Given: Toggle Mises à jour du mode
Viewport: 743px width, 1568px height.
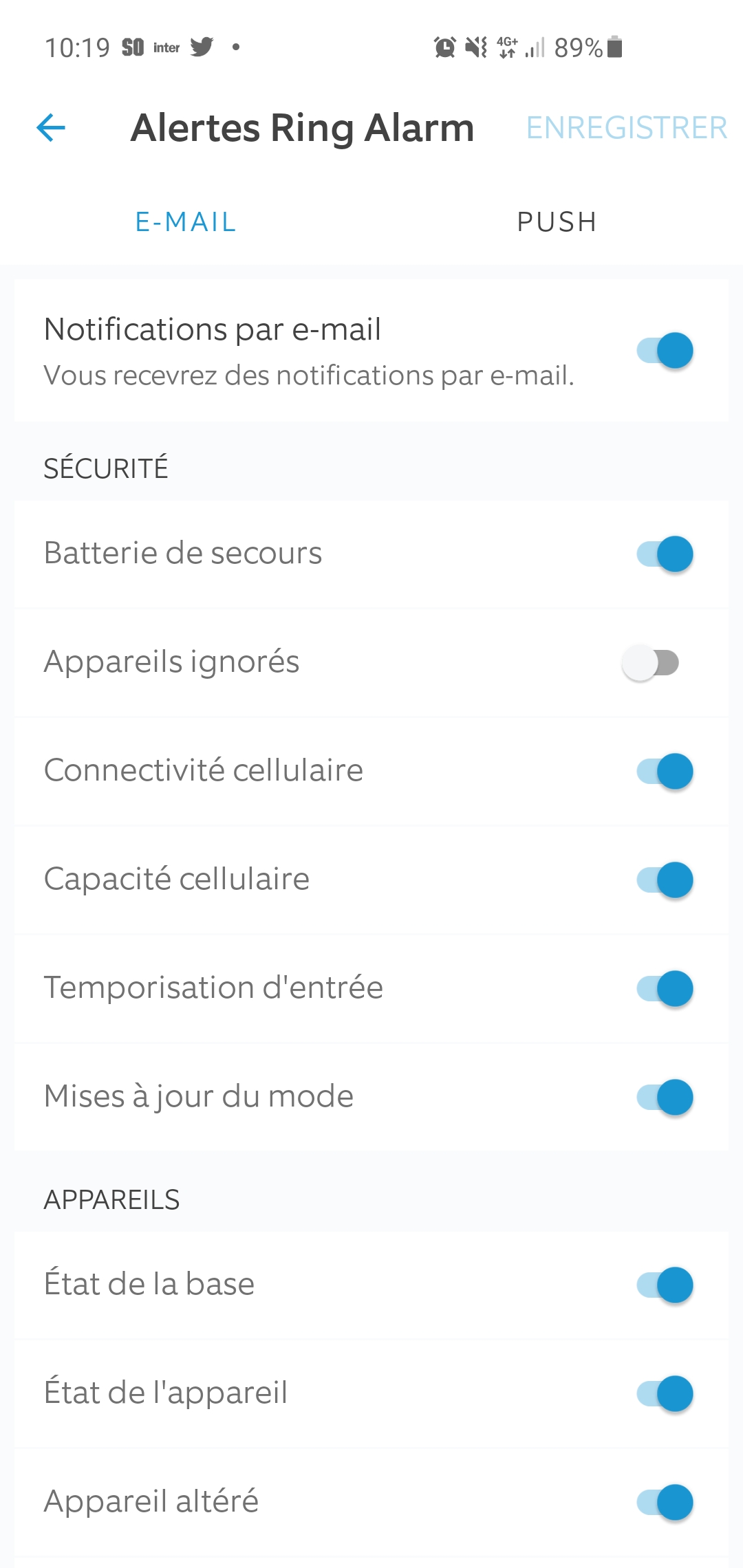Looking at the screenshot, I should [664, 1098].
